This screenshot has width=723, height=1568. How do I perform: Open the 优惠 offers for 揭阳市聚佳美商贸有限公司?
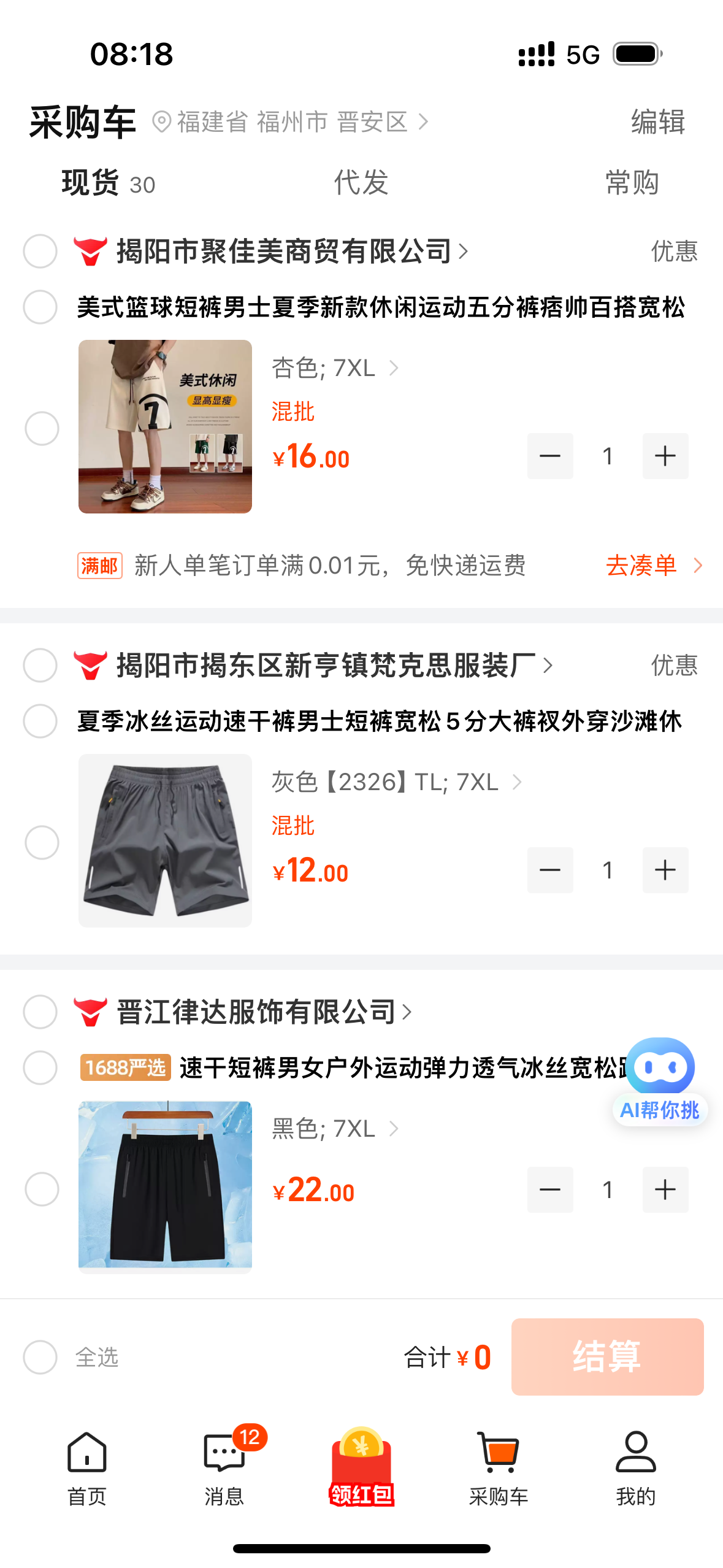click(674, 251)
